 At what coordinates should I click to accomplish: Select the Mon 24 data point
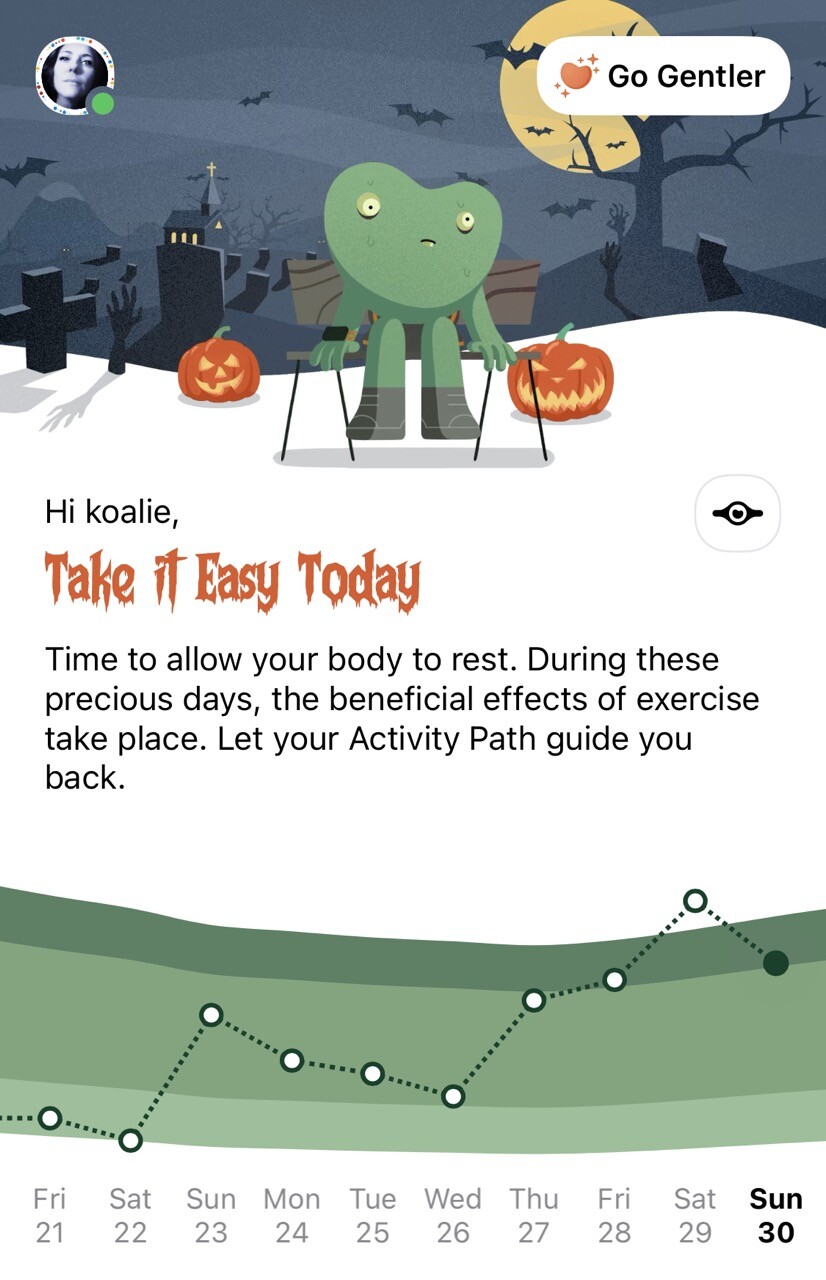(292, 1060)
